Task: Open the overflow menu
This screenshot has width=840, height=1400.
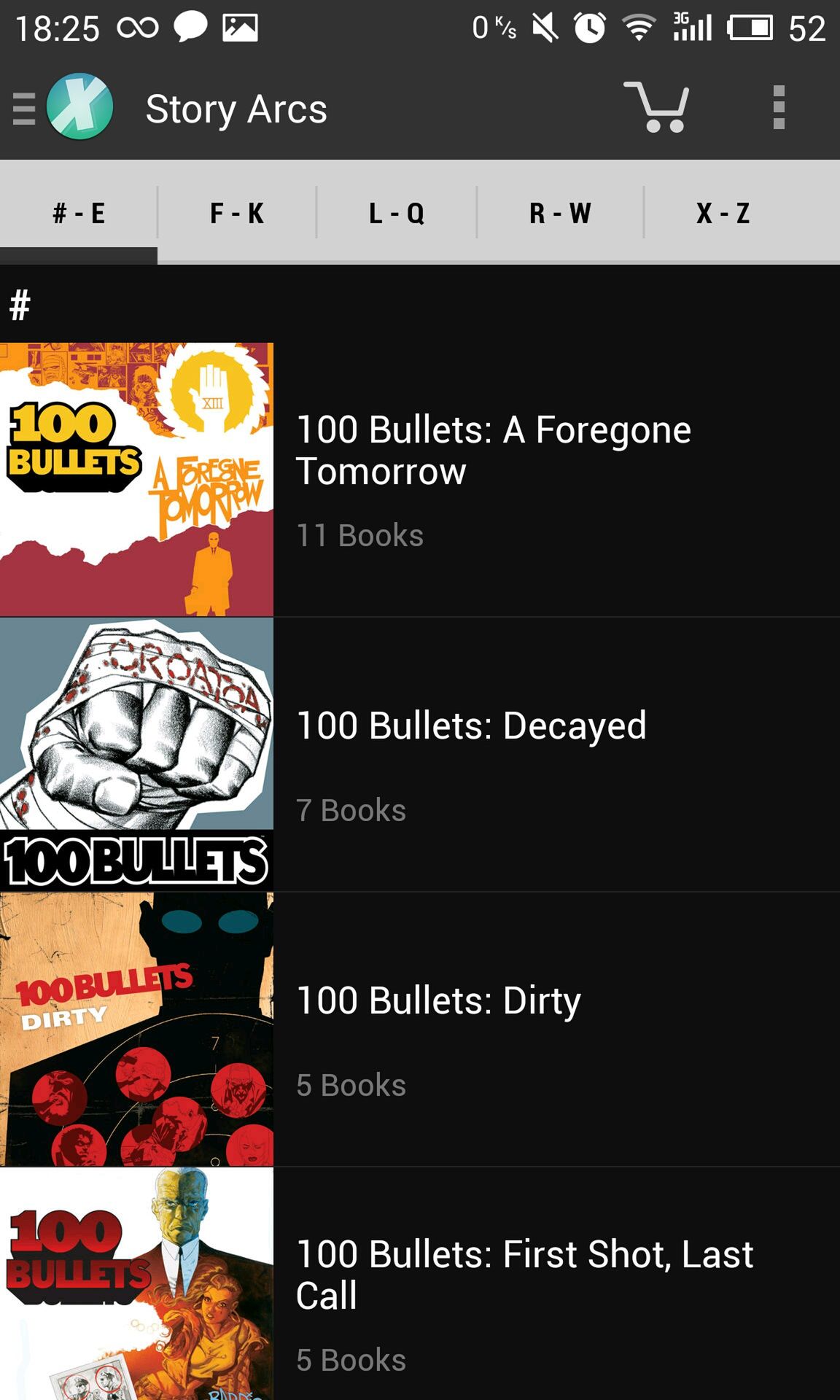Action: click(779, 107)
